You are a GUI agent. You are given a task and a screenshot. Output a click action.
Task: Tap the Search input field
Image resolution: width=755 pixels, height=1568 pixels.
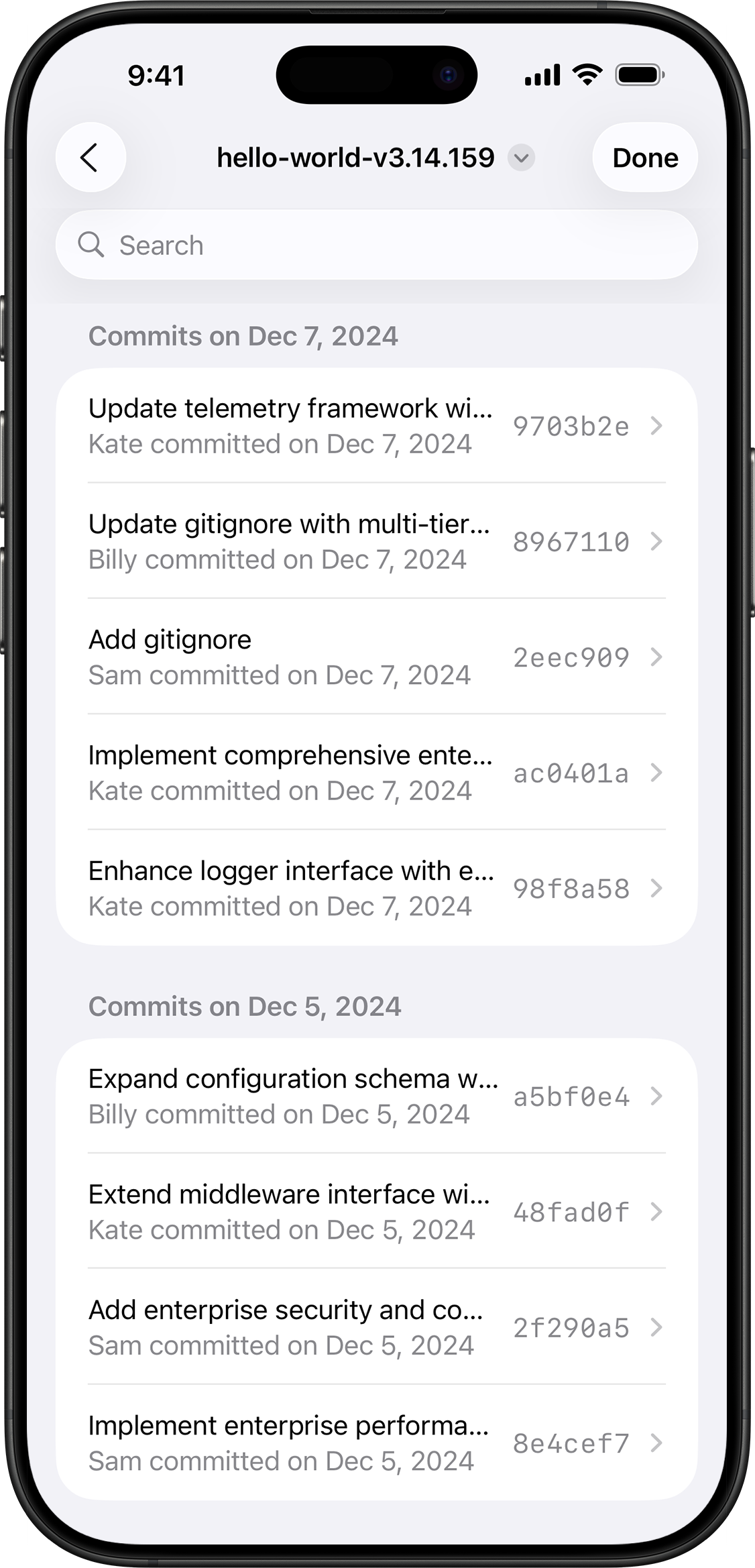[x=375, y=244]
